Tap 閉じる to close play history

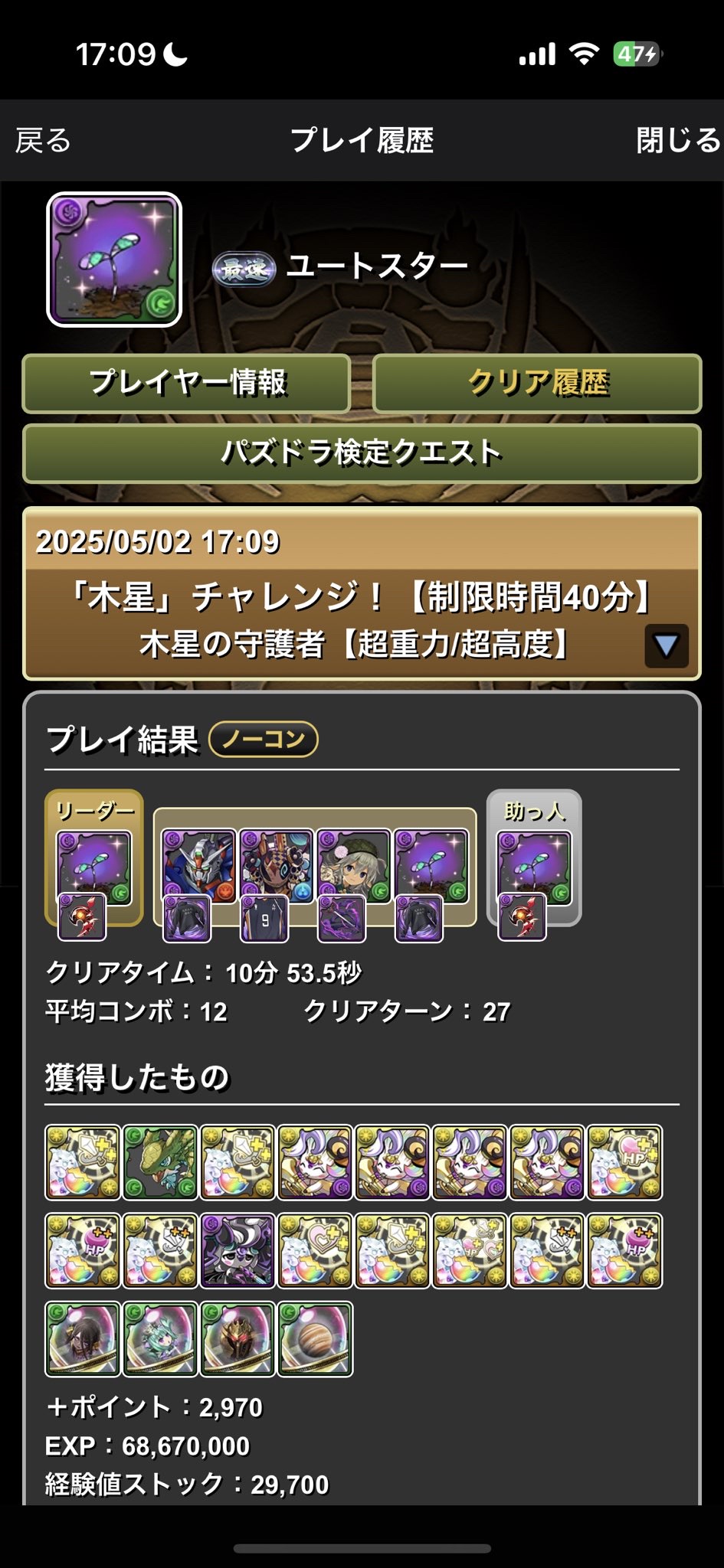[677, 141]
